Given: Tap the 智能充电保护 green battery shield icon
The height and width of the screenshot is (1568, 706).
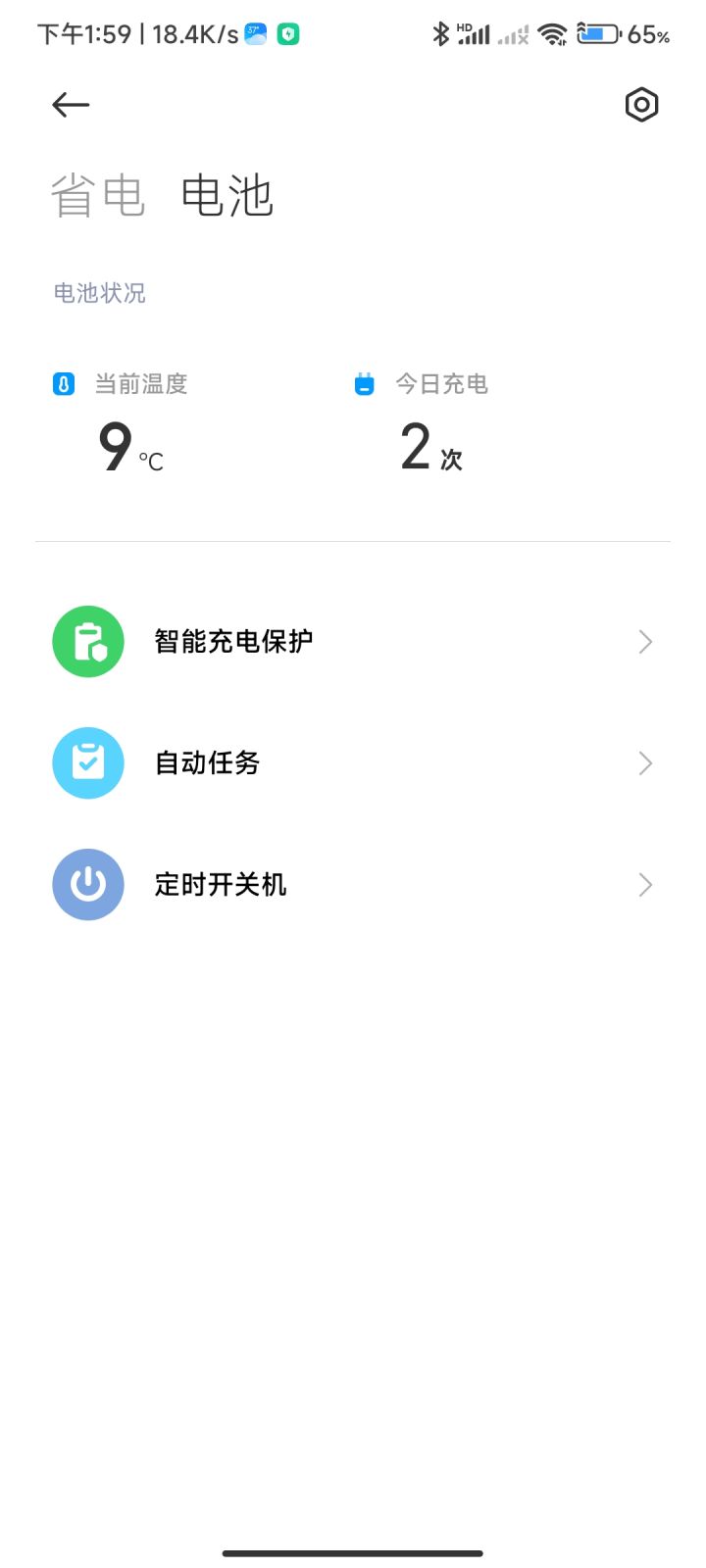Looking at the screenshot, I should tap(87, 641).
